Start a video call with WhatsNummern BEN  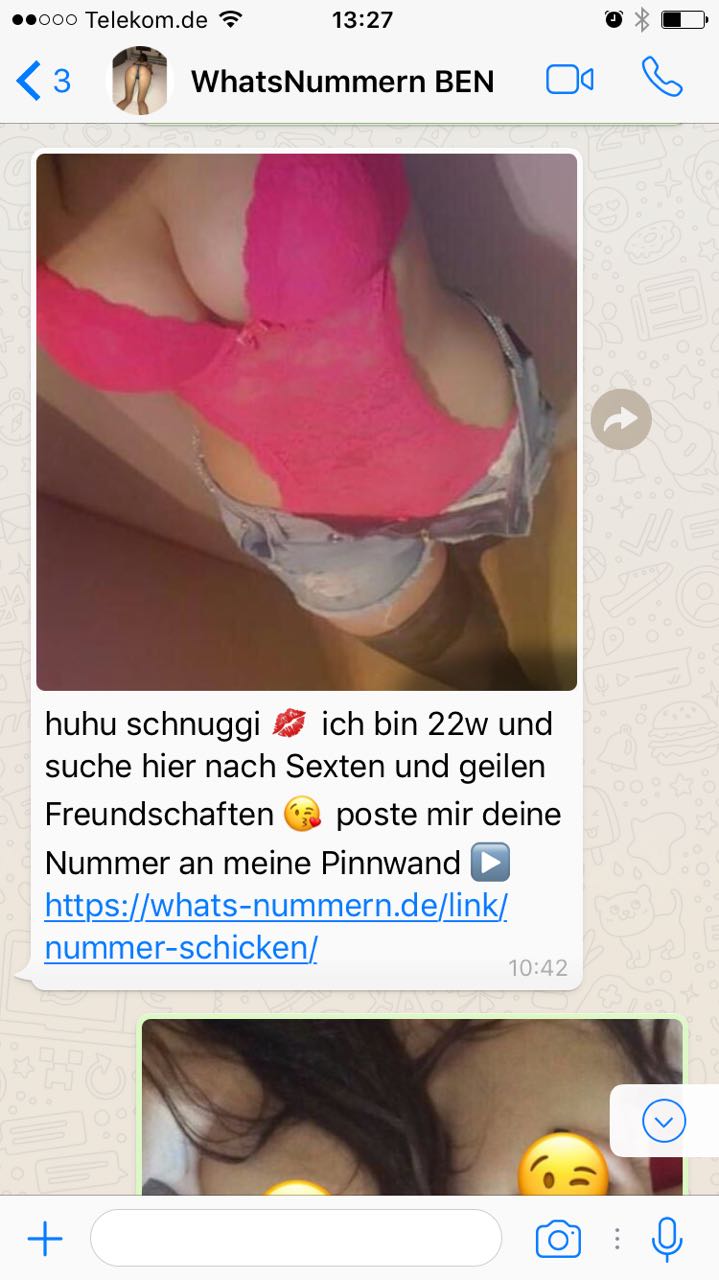[x=569, y=80]
